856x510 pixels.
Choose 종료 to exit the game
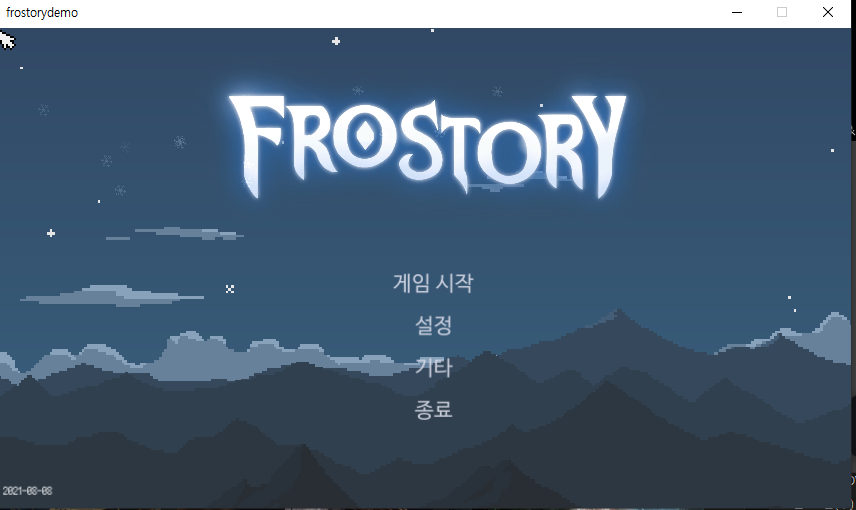tap(433, 409)
